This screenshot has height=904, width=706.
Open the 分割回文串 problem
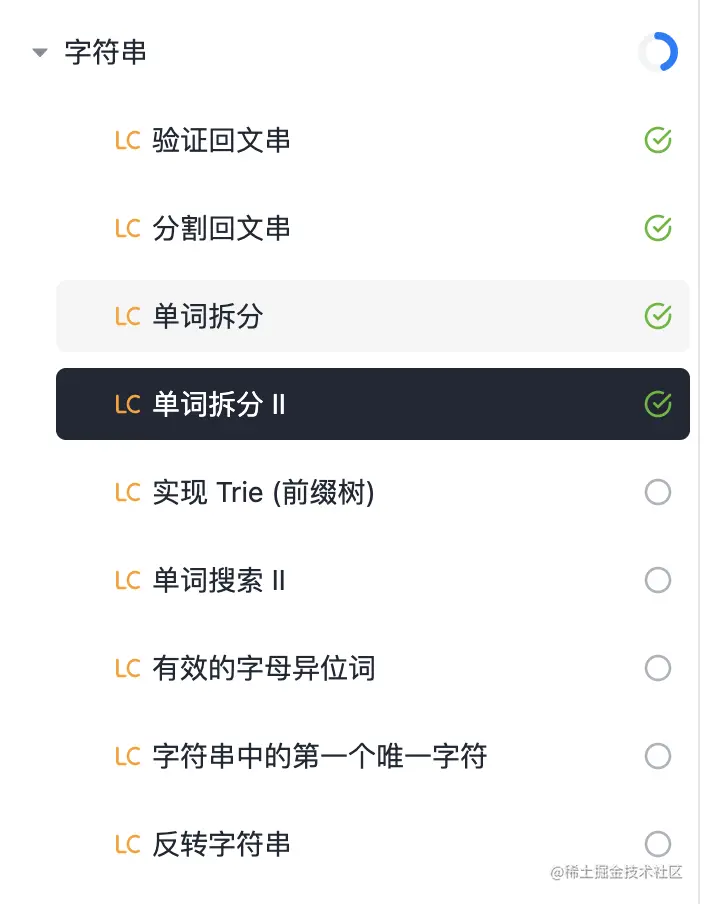[221, 229]
